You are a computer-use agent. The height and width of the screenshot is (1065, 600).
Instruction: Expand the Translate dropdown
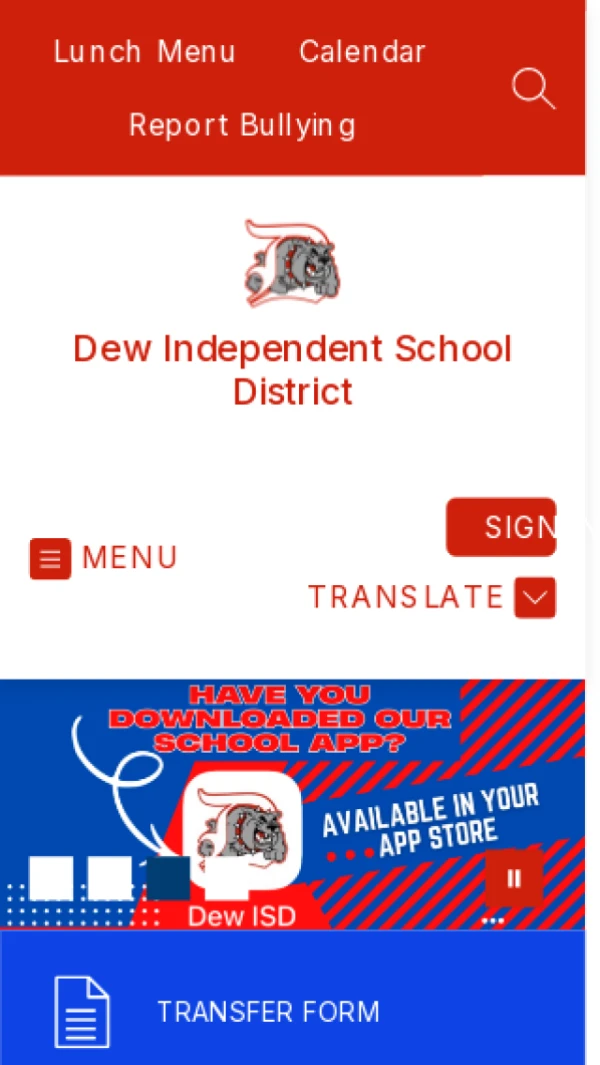(534, 598)
